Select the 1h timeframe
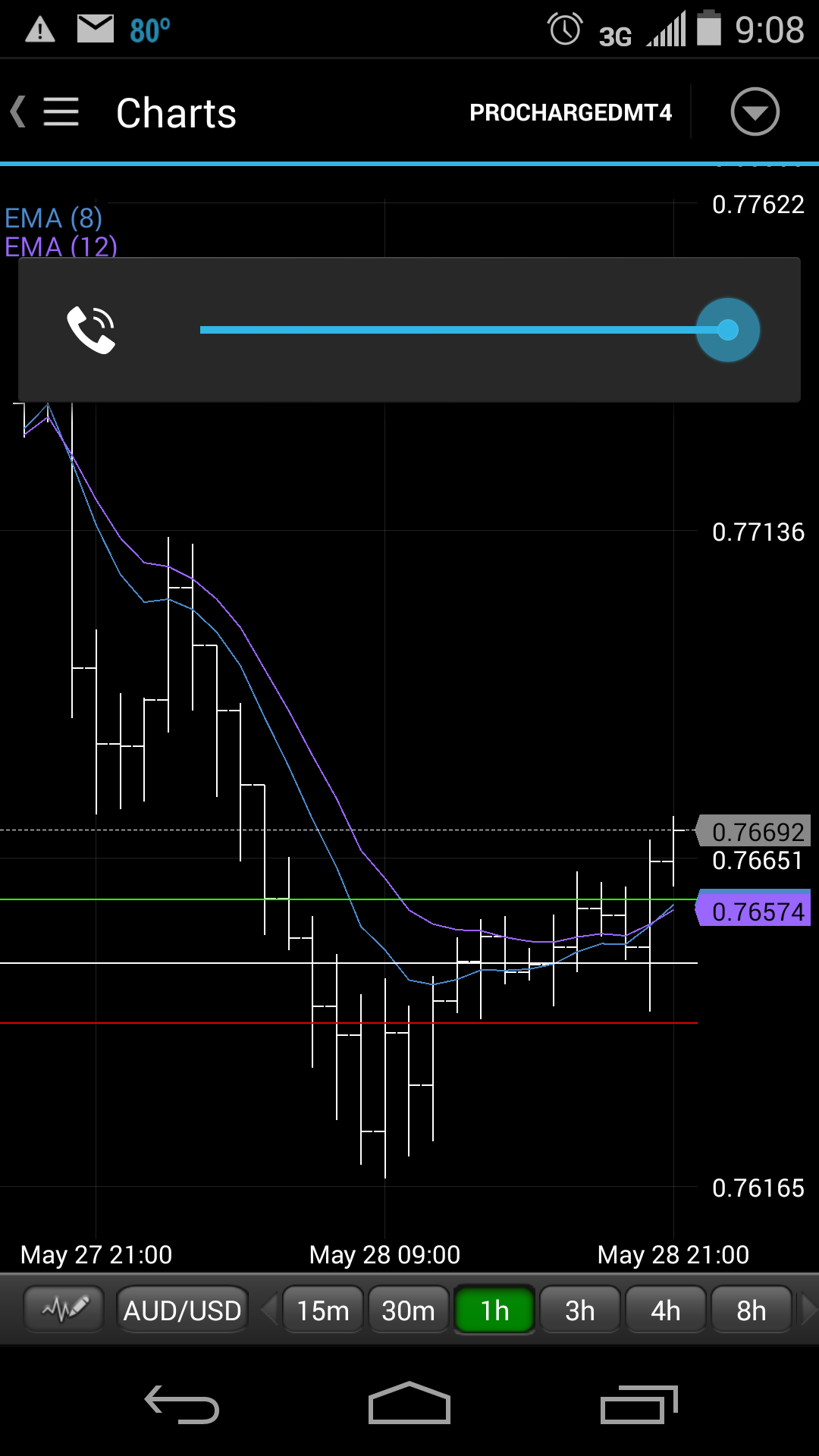 click(494, 1310)
